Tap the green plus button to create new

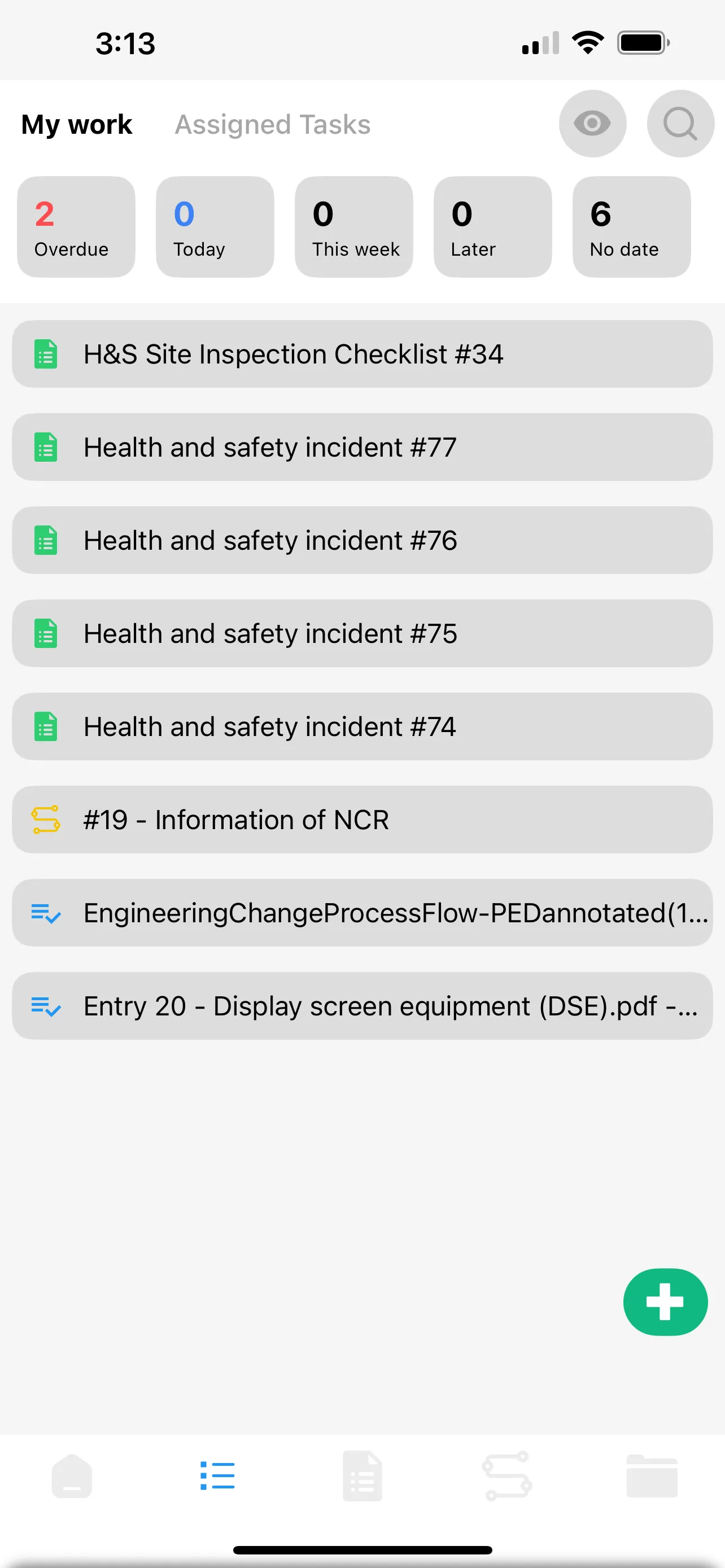[665, 1302]
